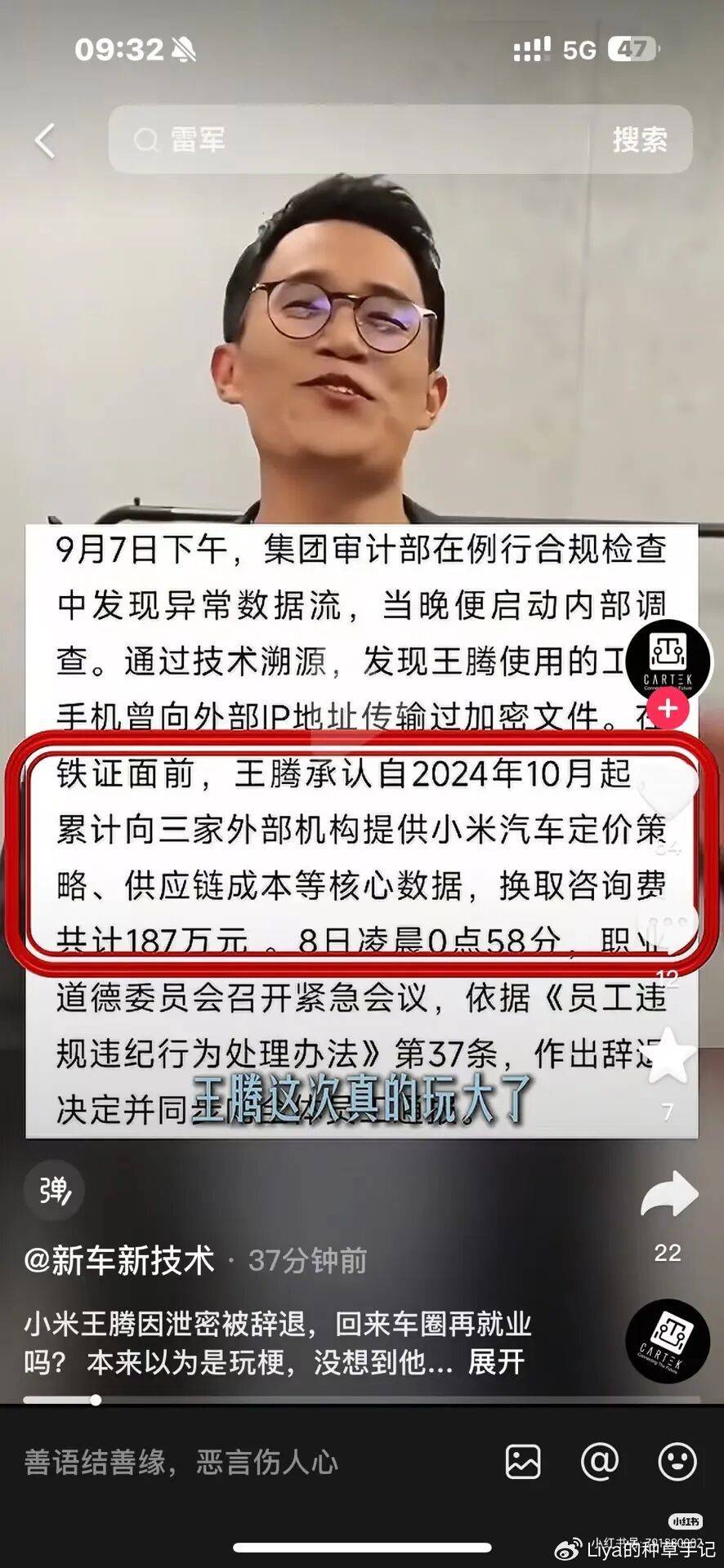
Task: Follow the author with the red plus
Action: coord(669,708)
